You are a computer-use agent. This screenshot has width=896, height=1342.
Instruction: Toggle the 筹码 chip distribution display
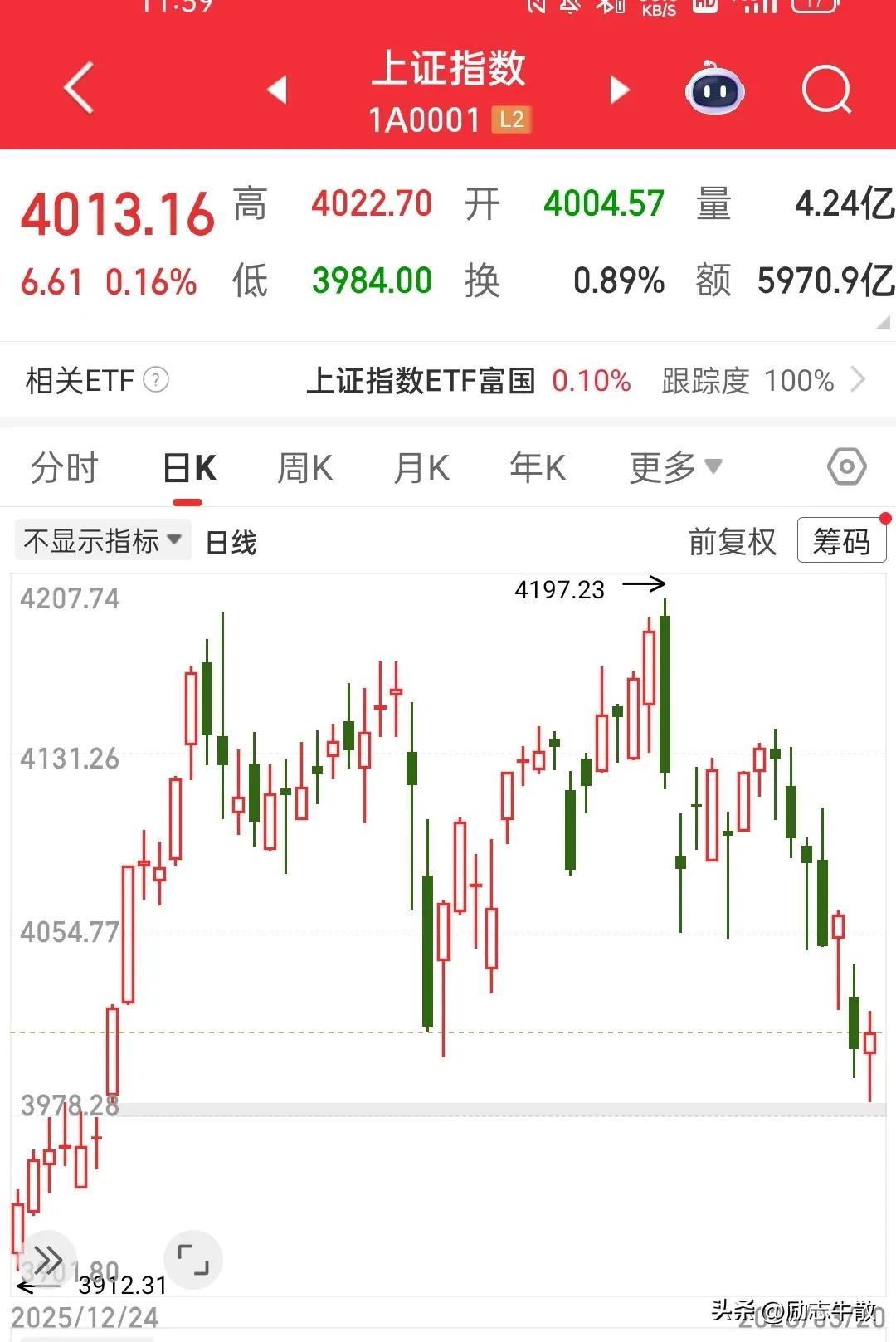pyautogui.click(x=841, y=539)
